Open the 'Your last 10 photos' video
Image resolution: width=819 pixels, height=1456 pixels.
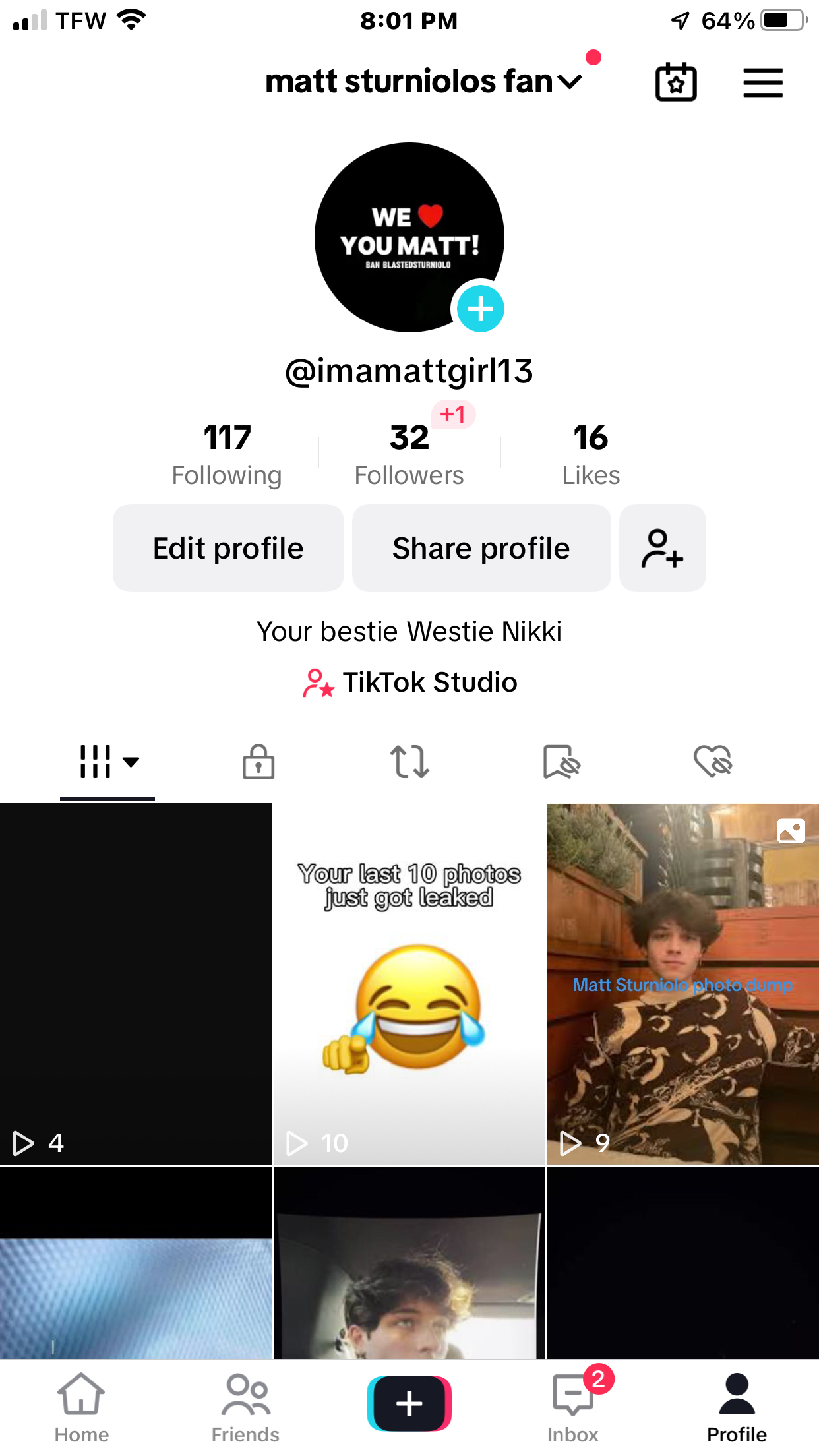[x=409, y=983]
